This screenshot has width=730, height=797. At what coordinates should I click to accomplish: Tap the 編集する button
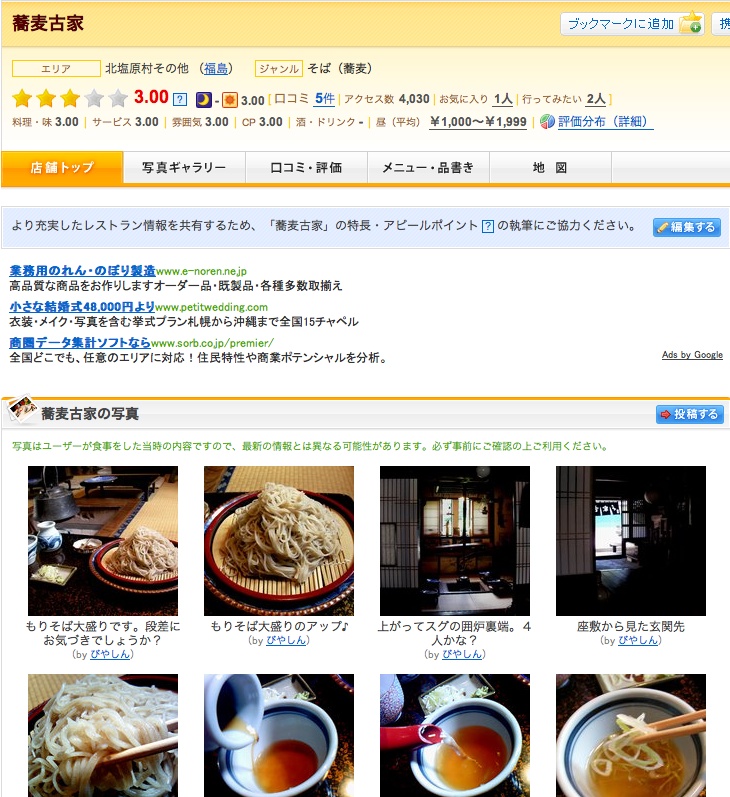686,227
